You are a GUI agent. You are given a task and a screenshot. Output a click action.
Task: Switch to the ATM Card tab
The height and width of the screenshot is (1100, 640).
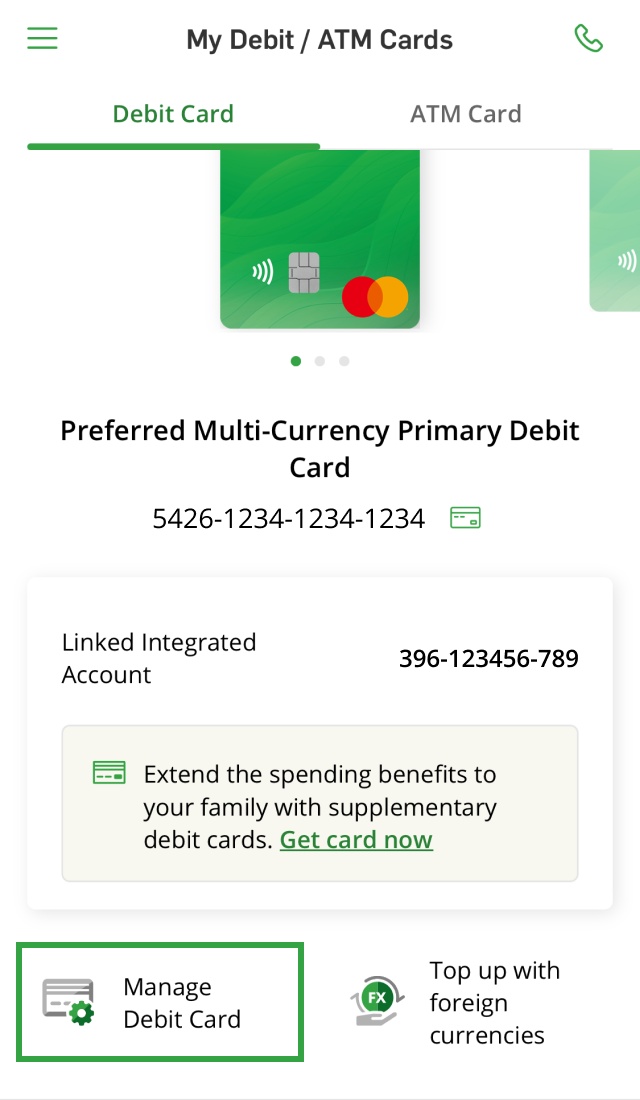pos(465,114)
